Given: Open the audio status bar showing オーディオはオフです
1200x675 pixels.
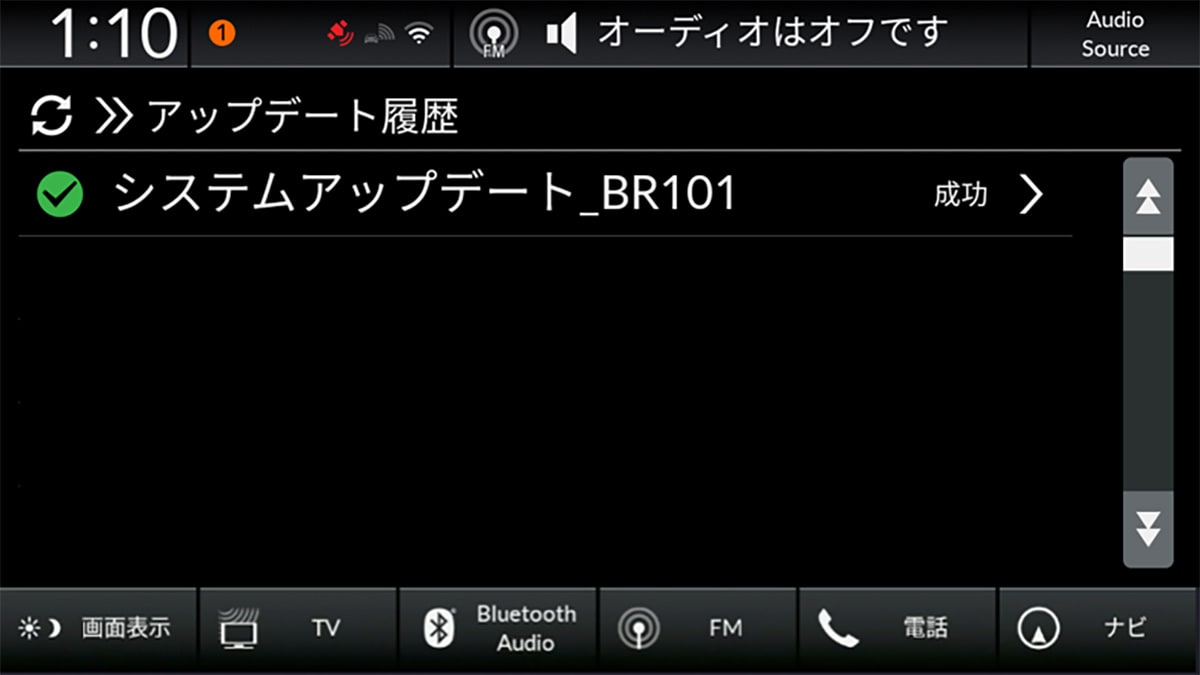Looking at the screenshot, I should click(740, 34).
